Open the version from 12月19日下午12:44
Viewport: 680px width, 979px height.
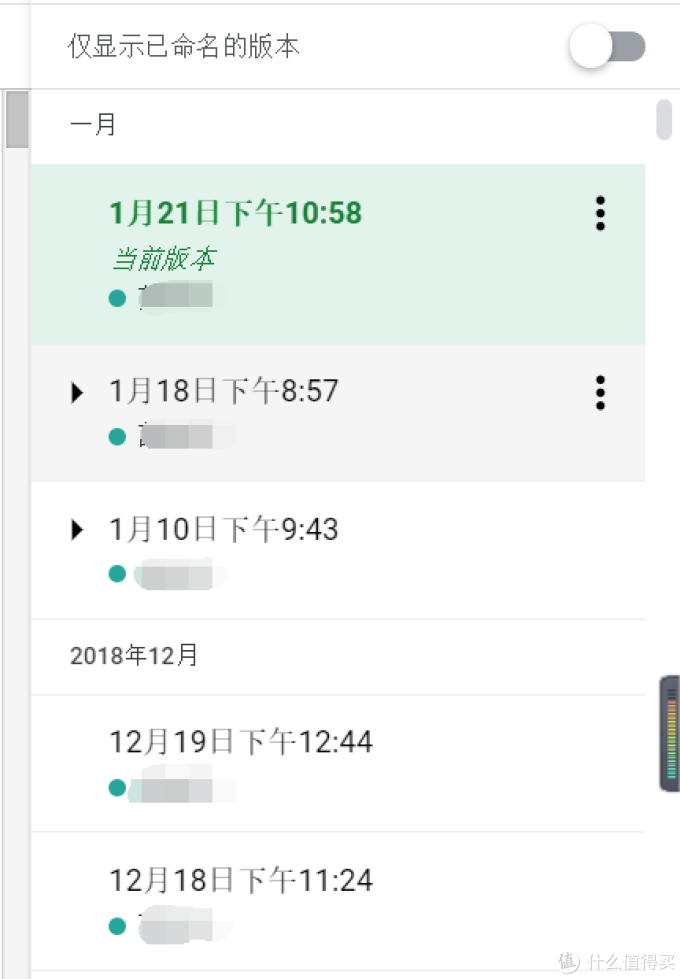[x=241, y=742]
